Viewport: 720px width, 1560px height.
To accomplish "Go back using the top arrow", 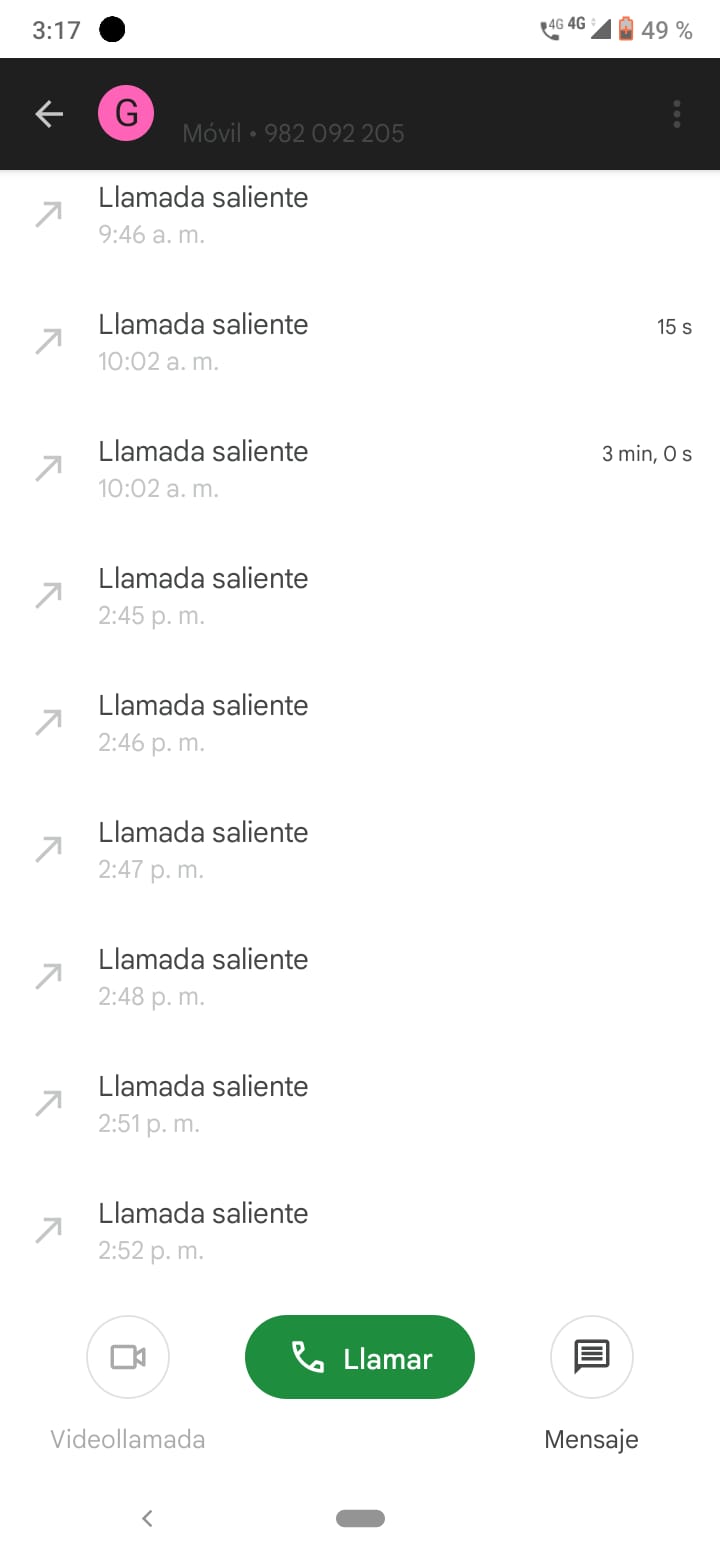I will tap(48, 114).
